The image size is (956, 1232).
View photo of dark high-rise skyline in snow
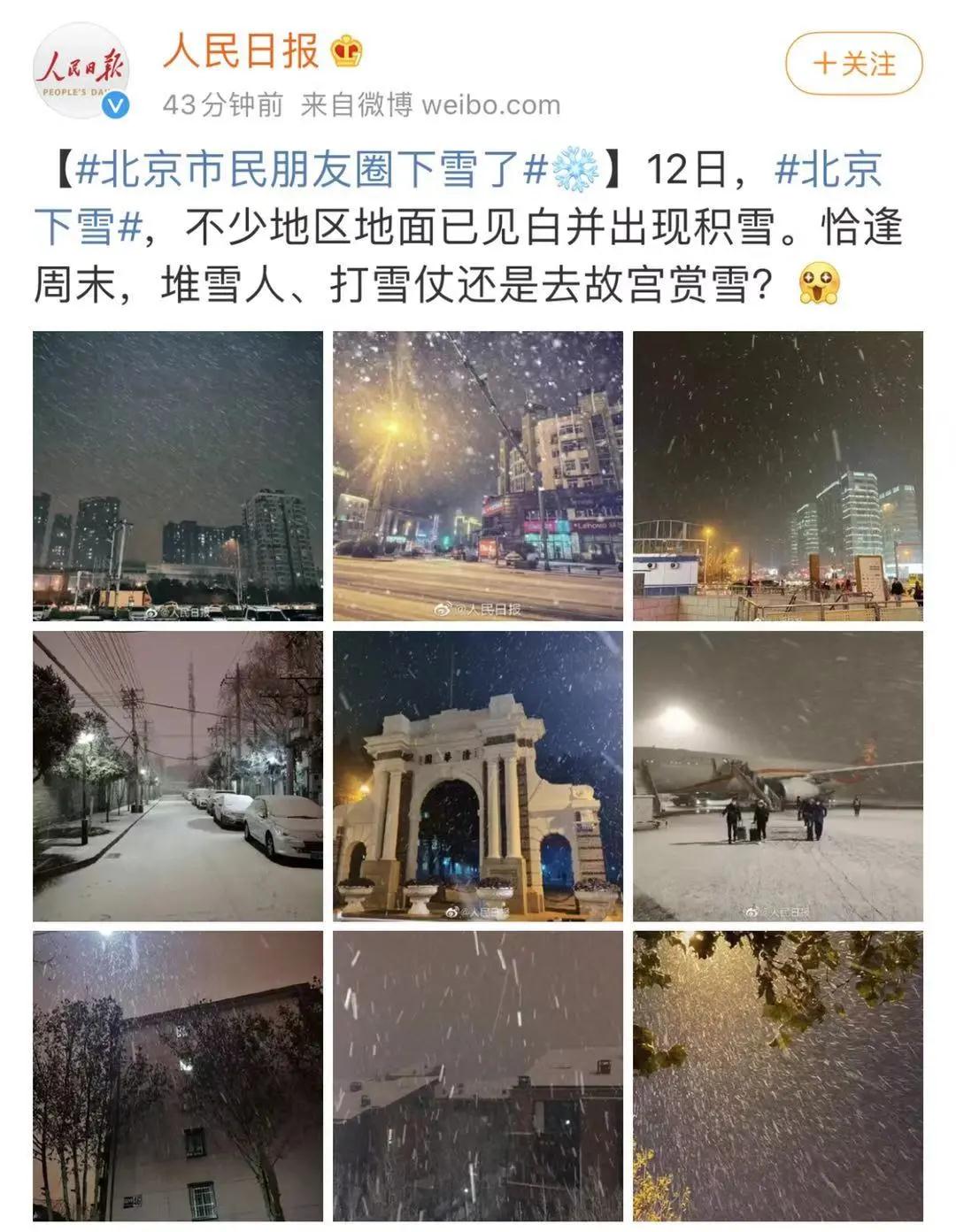178,476
